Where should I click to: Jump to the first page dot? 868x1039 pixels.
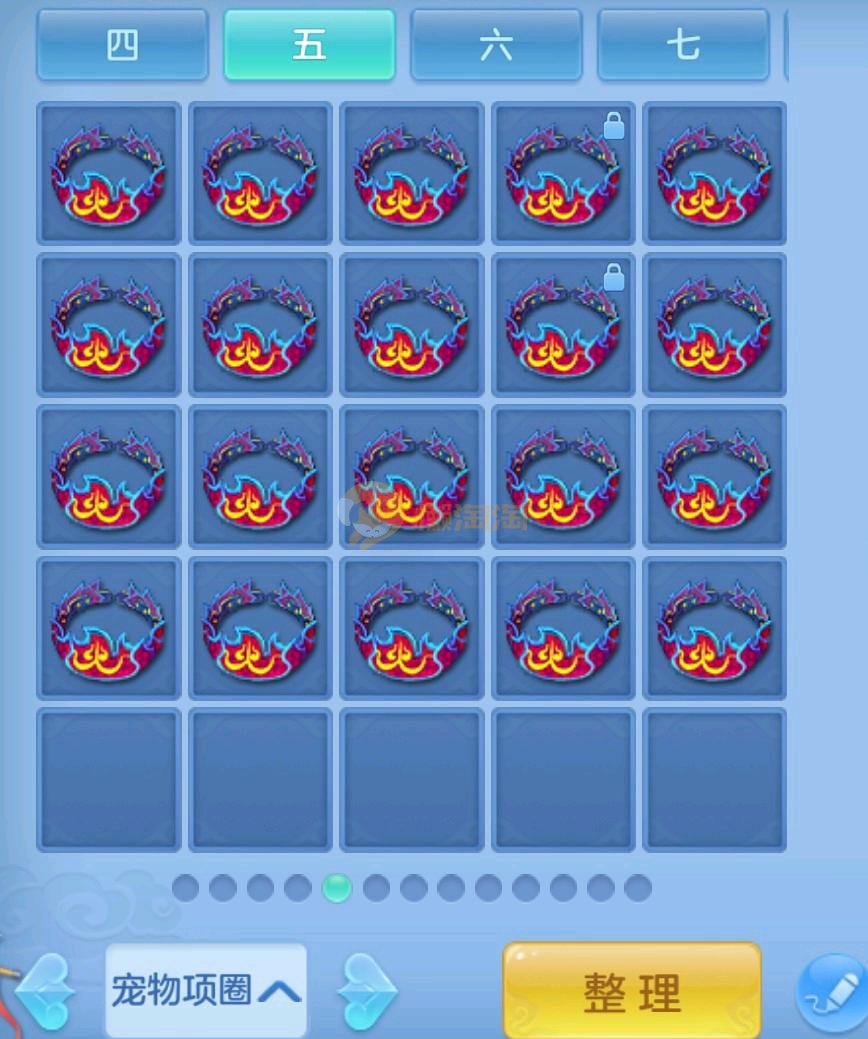point(185,887)
